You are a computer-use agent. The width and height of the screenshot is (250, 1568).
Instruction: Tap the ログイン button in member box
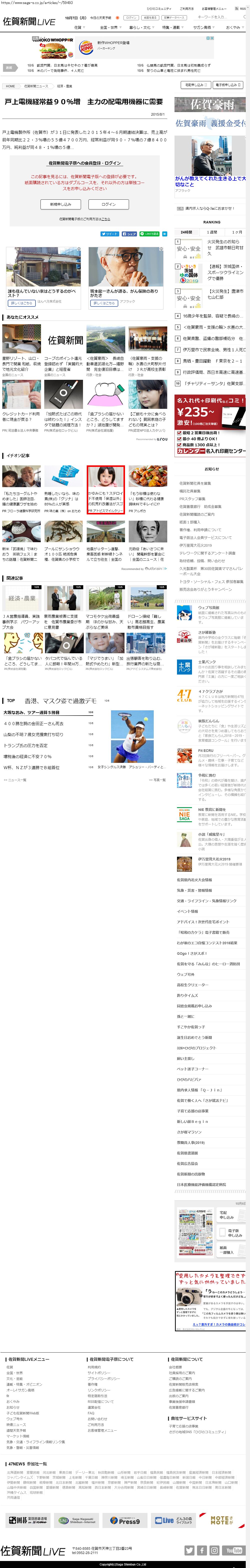click(x=108, y=204)
